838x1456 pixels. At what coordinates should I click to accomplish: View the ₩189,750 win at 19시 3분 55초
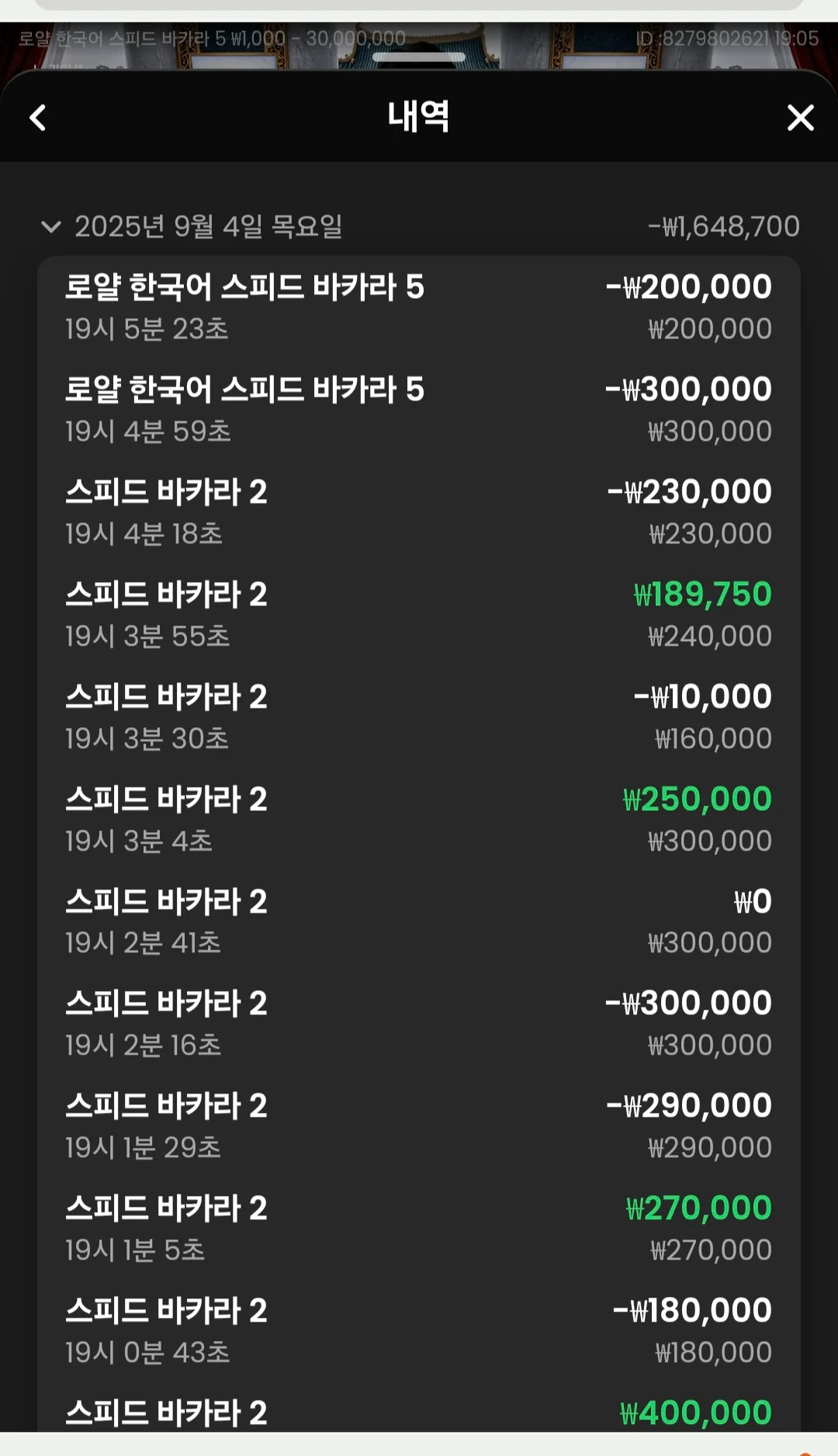tap(418, 615)
